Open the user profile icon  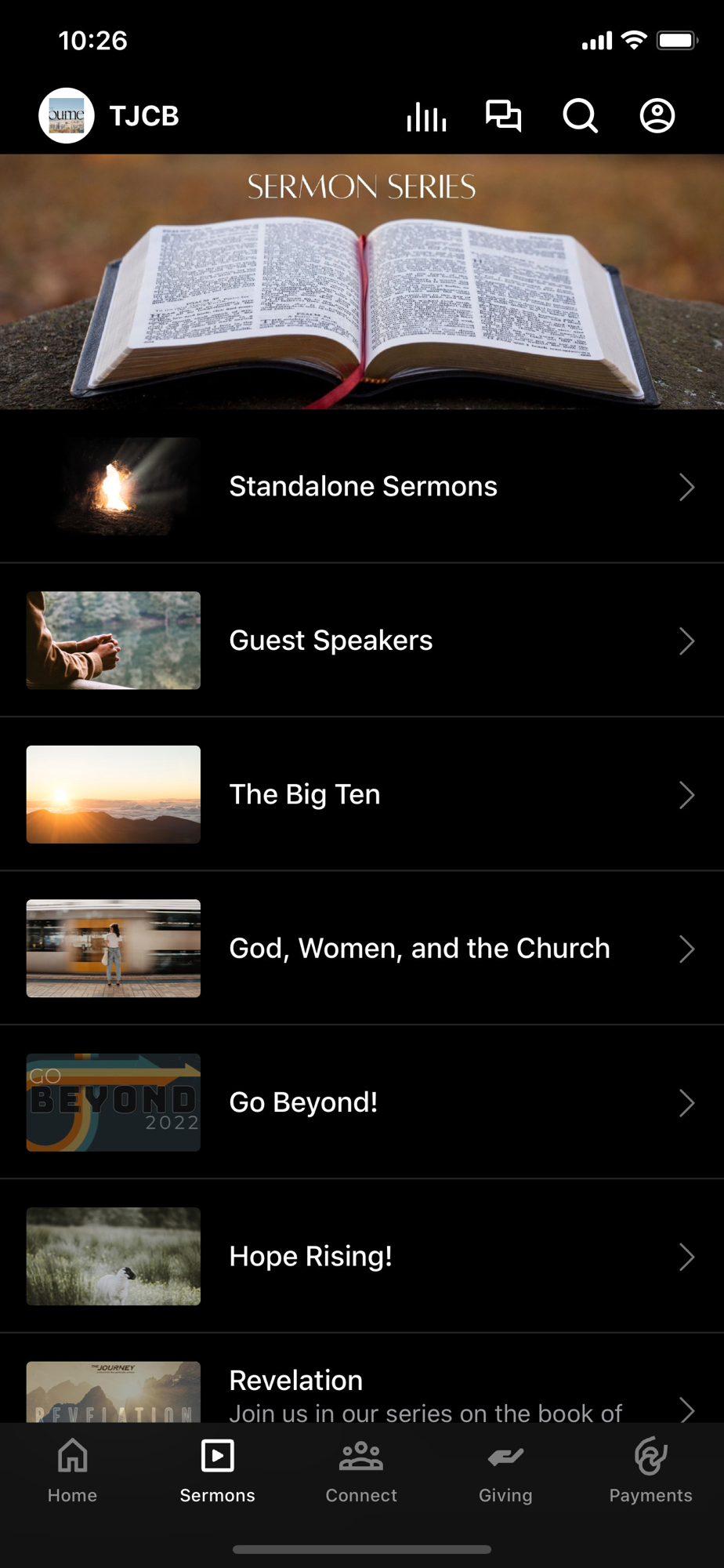[657, 116]
